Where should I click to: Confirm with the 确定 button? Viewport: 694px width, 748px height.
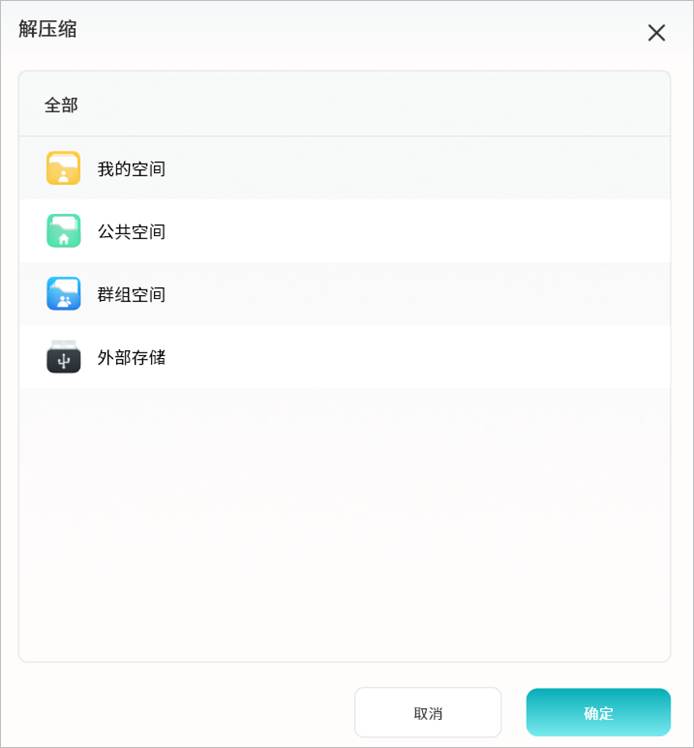point(598,713)
